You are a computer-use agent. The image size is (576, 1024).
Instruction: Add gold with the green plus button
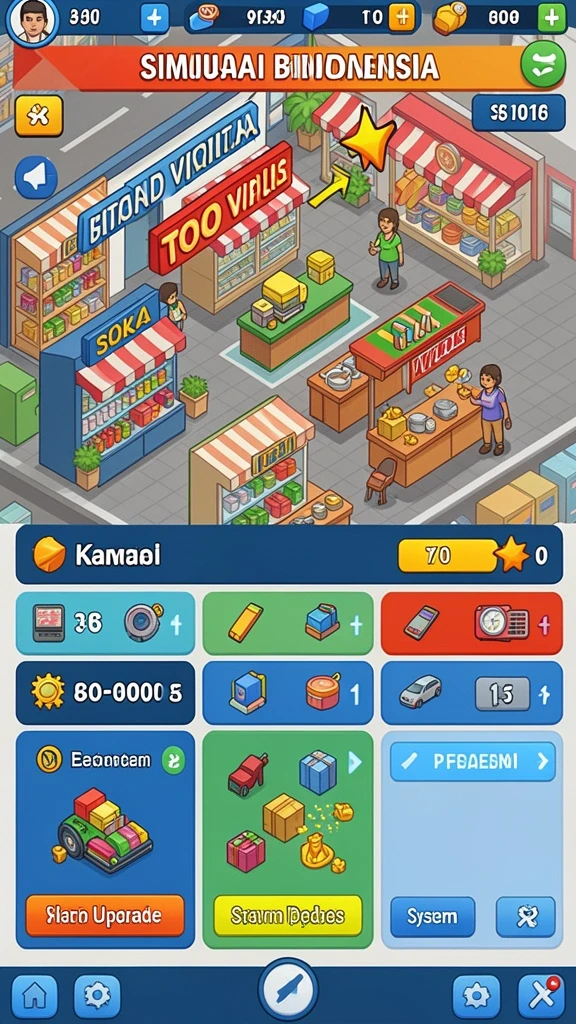coord(551,18)
